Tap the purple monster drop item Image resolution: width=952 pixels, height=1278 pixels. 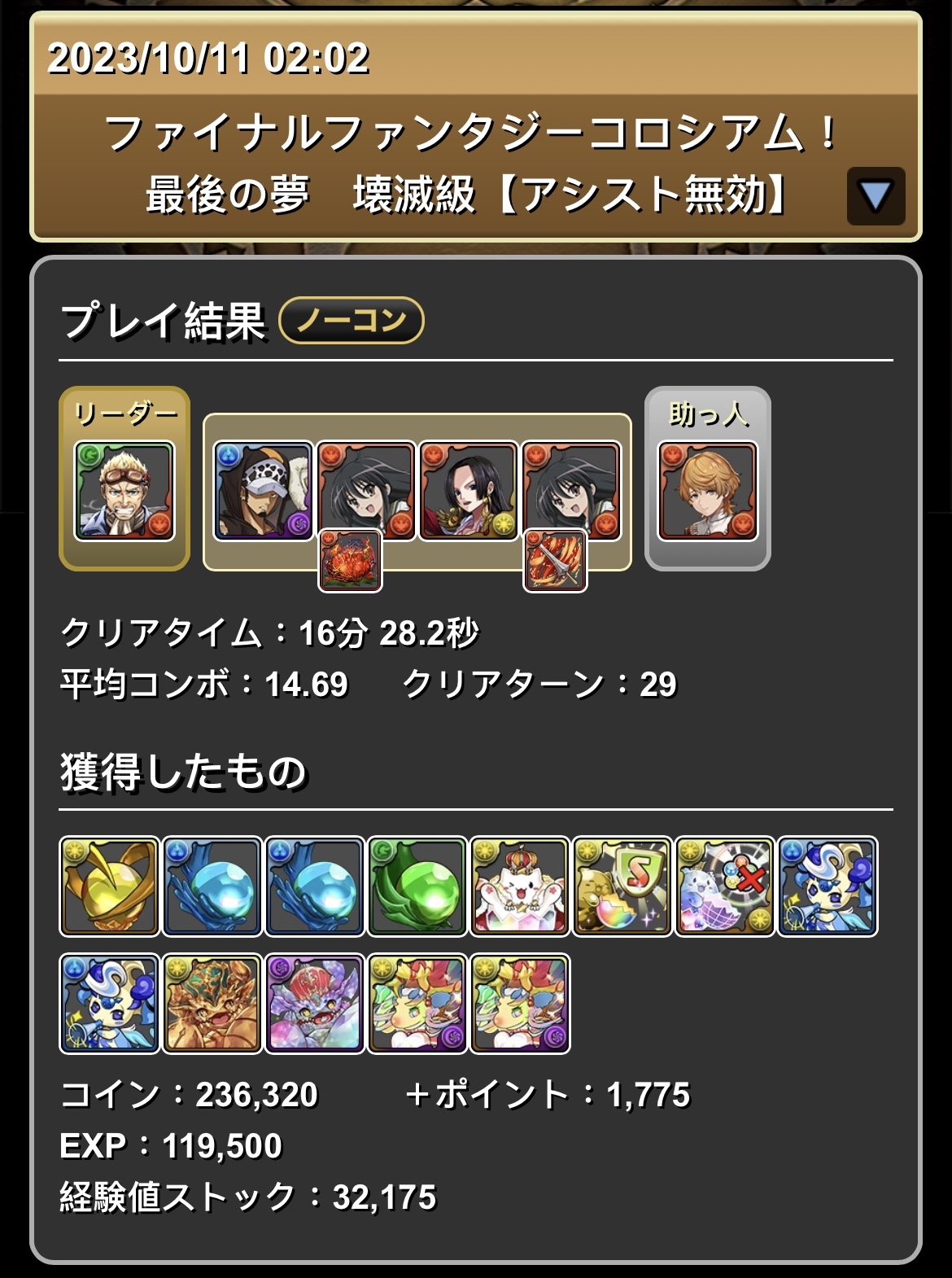tap(315, 1004)
